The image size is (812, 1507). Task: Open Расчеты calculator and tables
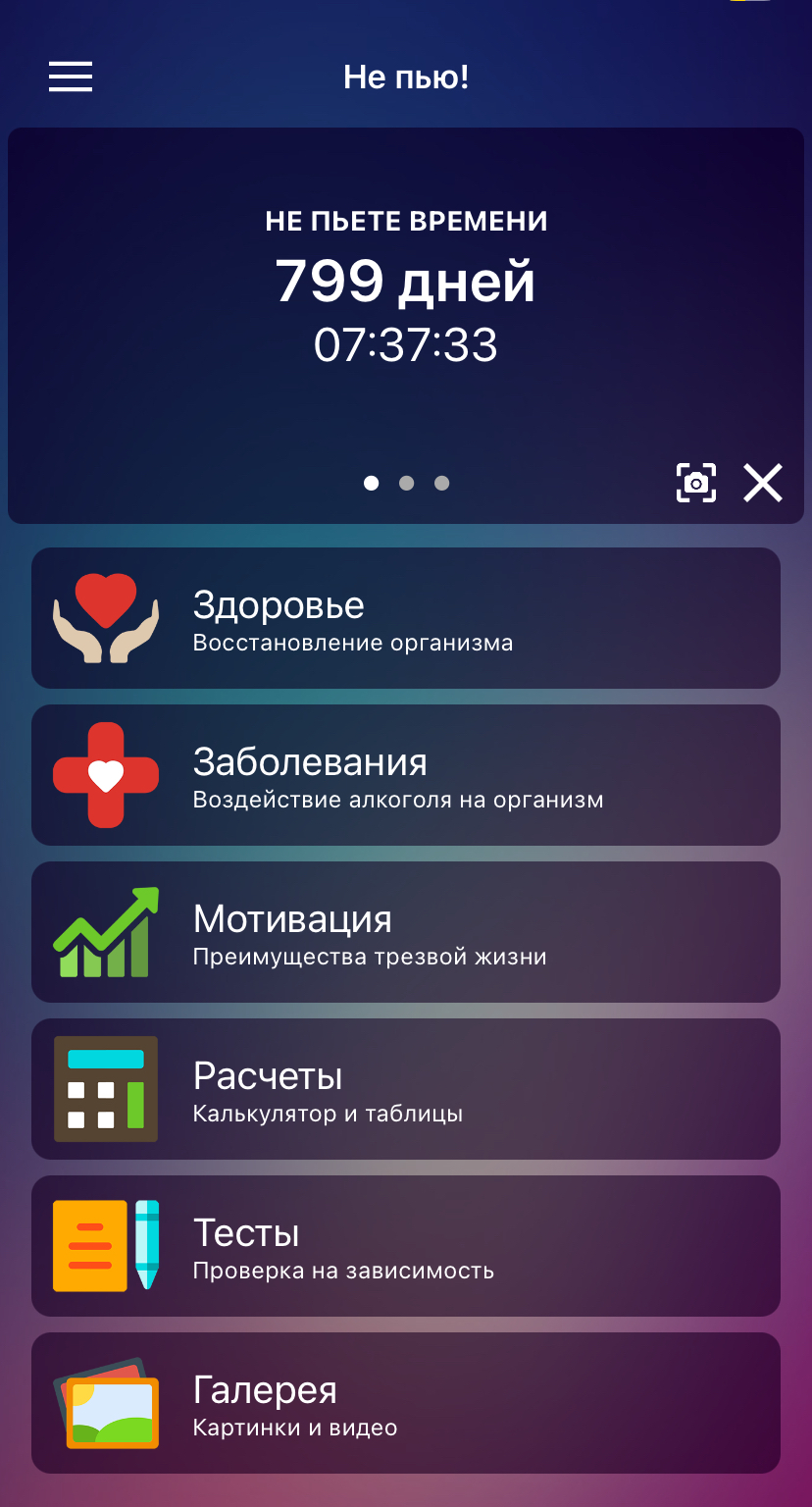point(406,1089)
